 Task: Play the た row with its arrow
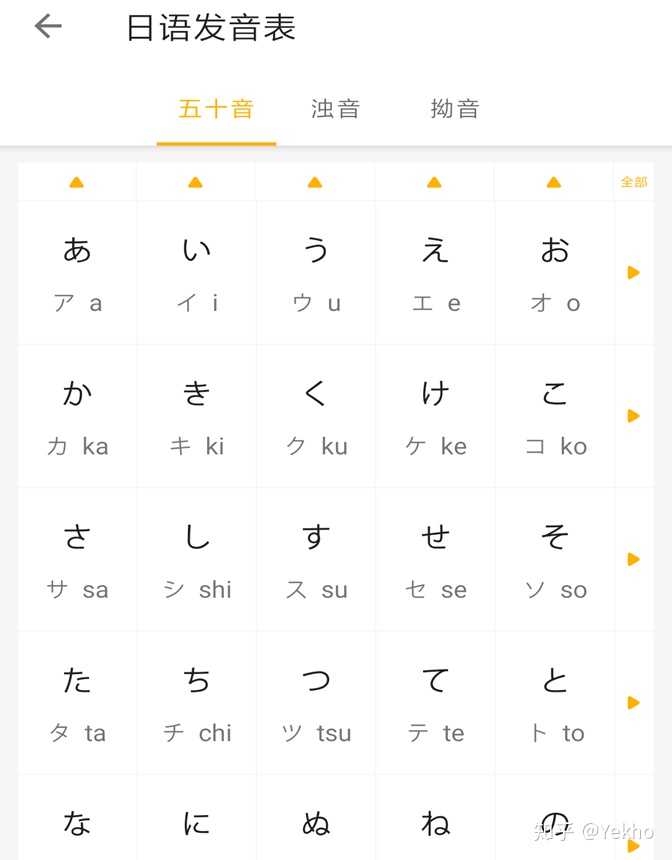pos(633,703)
